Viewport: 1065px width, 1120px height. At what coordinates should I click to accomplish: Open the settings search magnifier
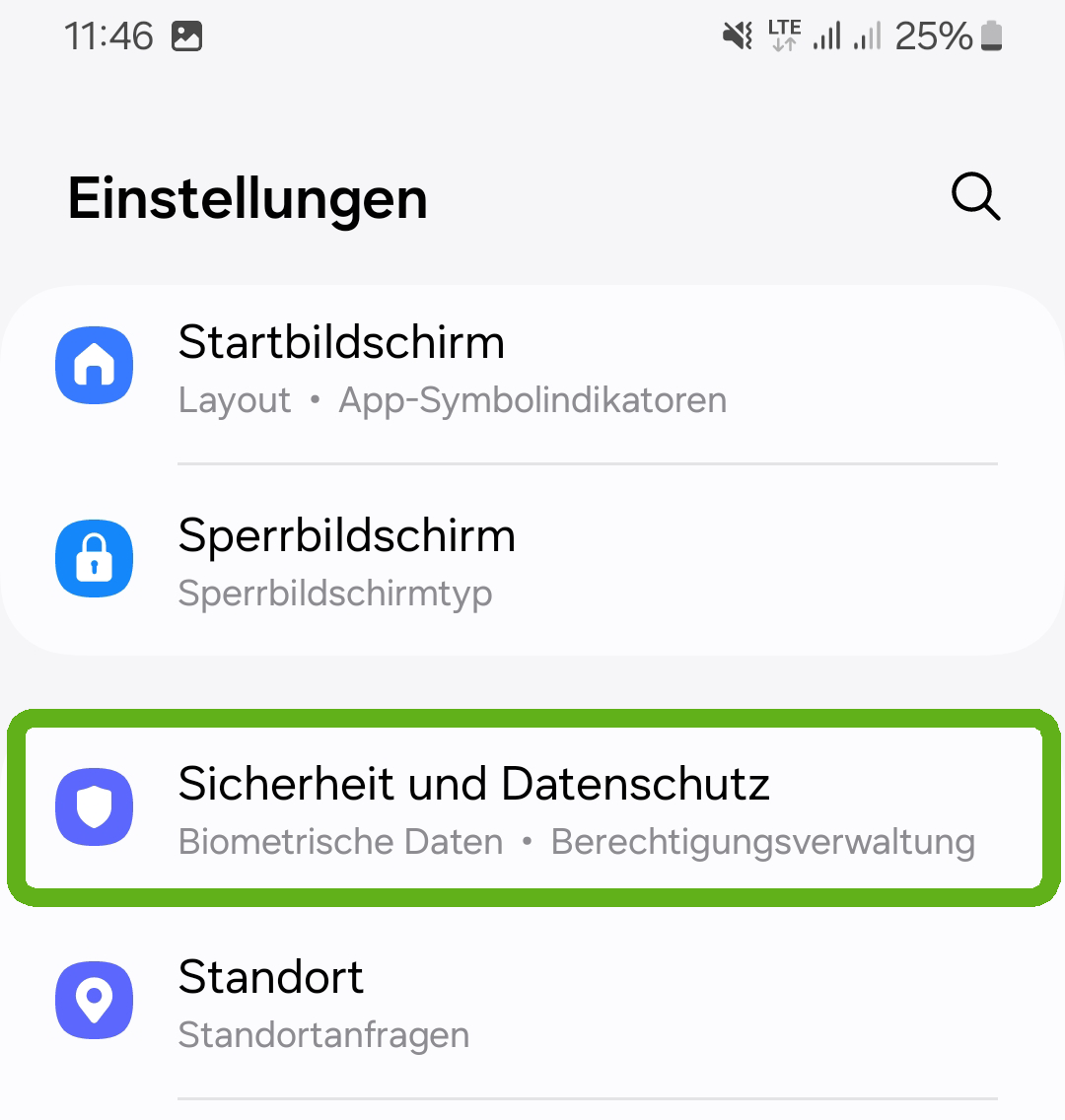point(975,197)
